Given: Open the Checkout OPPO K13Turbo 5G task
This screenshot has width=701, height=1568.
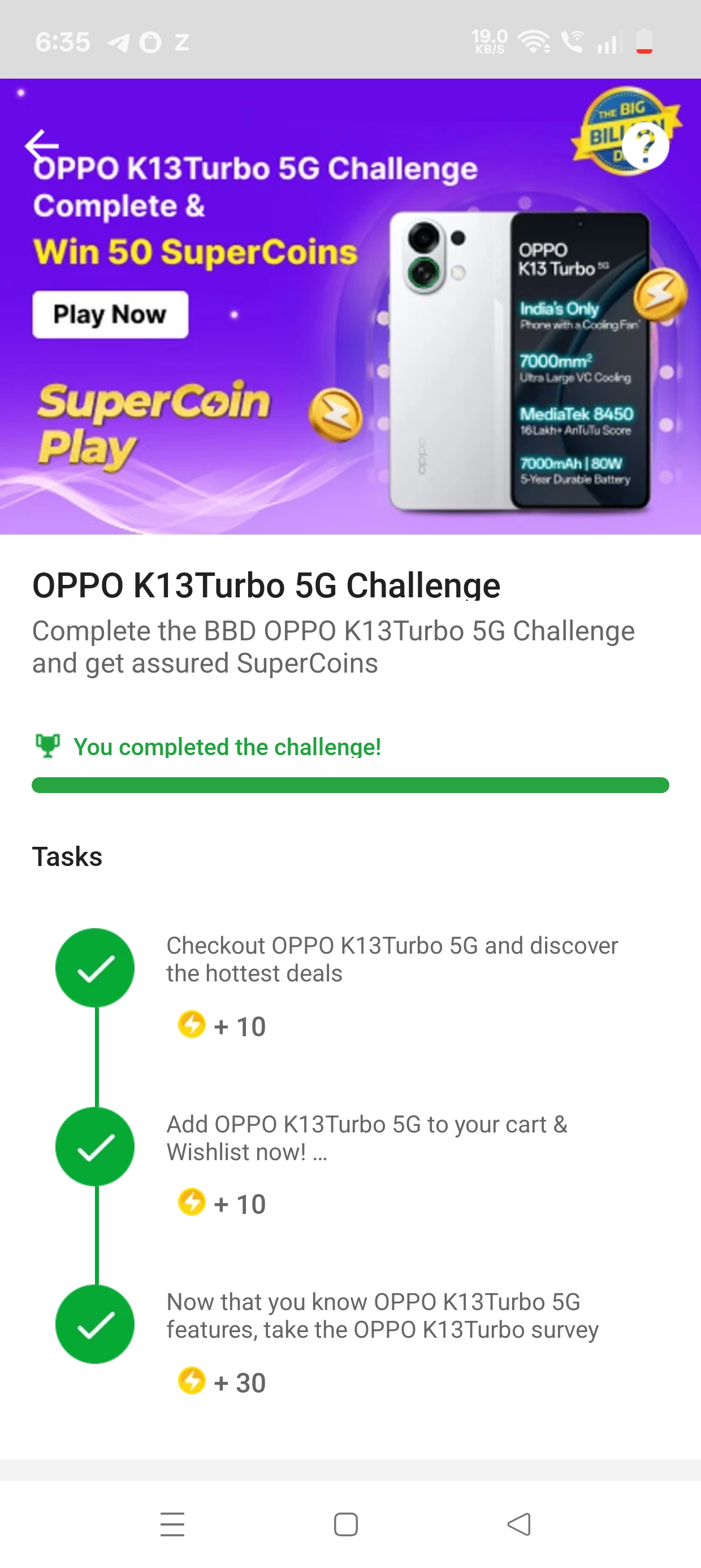Looking at the screenshot, I should tap(392, 959).
